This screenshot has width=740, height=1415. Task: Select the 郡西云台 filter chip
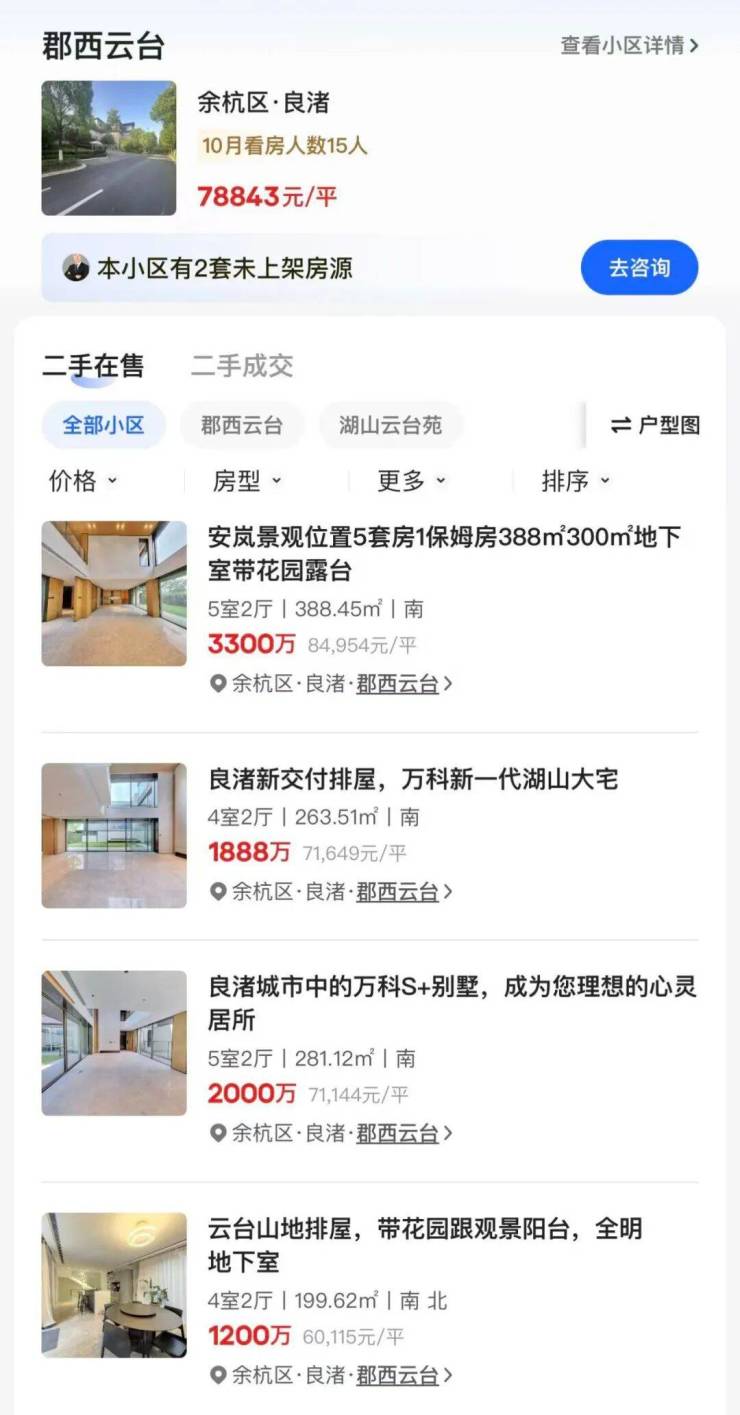point(242,425)
